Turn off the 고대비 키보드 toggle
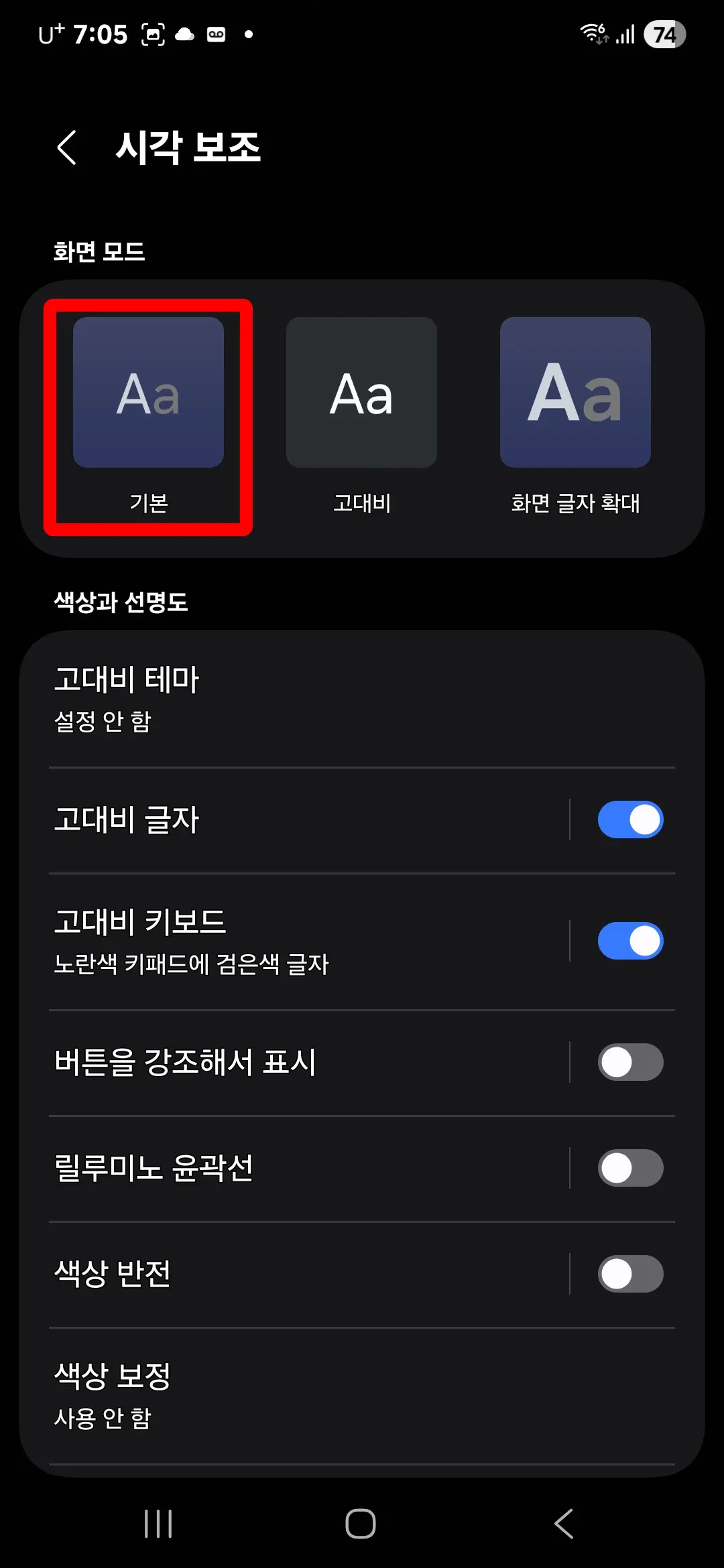 point(629,939)
